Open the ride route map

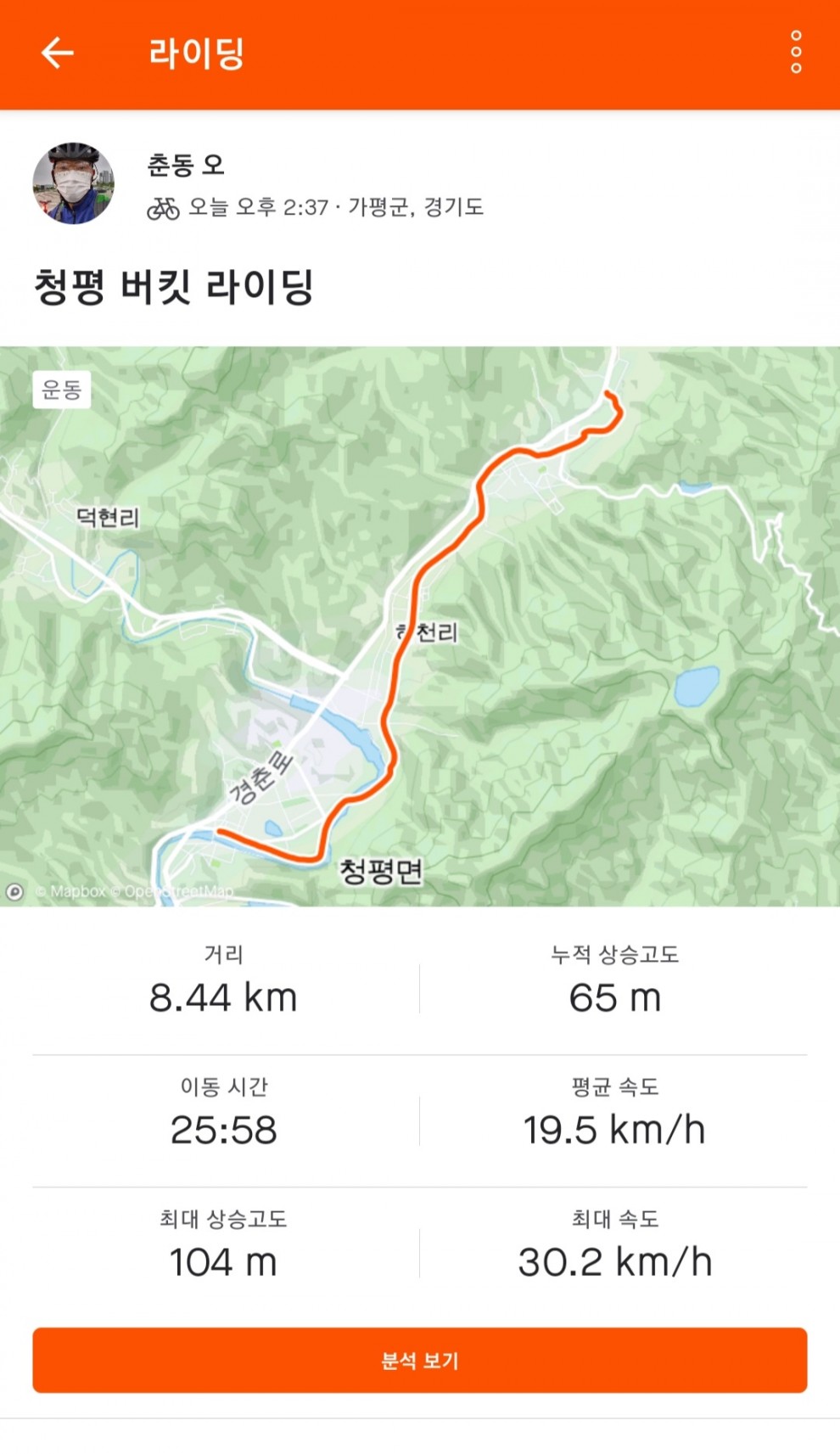[x=420, y=626]
